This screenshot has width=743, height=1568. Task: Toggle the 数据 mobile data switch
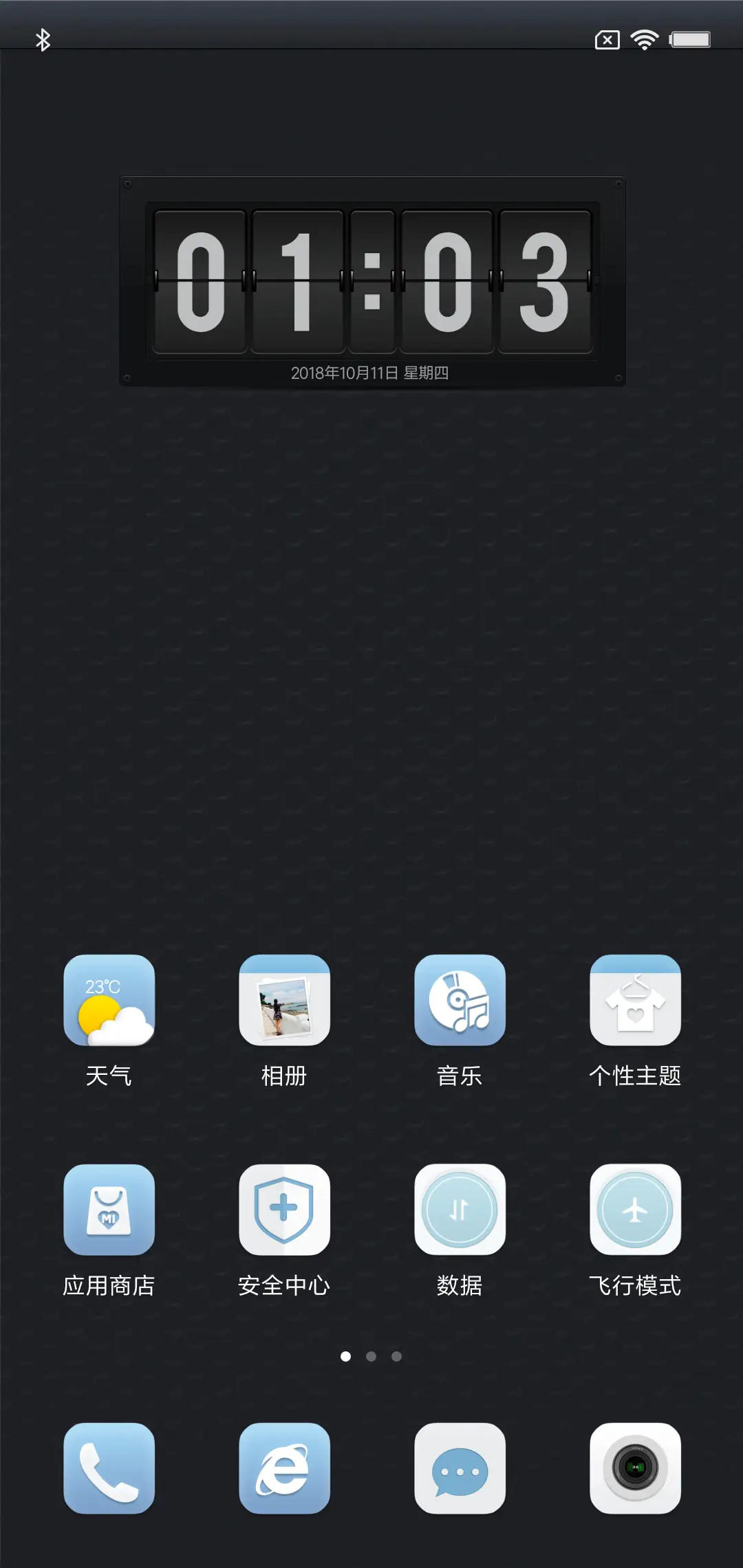[460, 1210]
